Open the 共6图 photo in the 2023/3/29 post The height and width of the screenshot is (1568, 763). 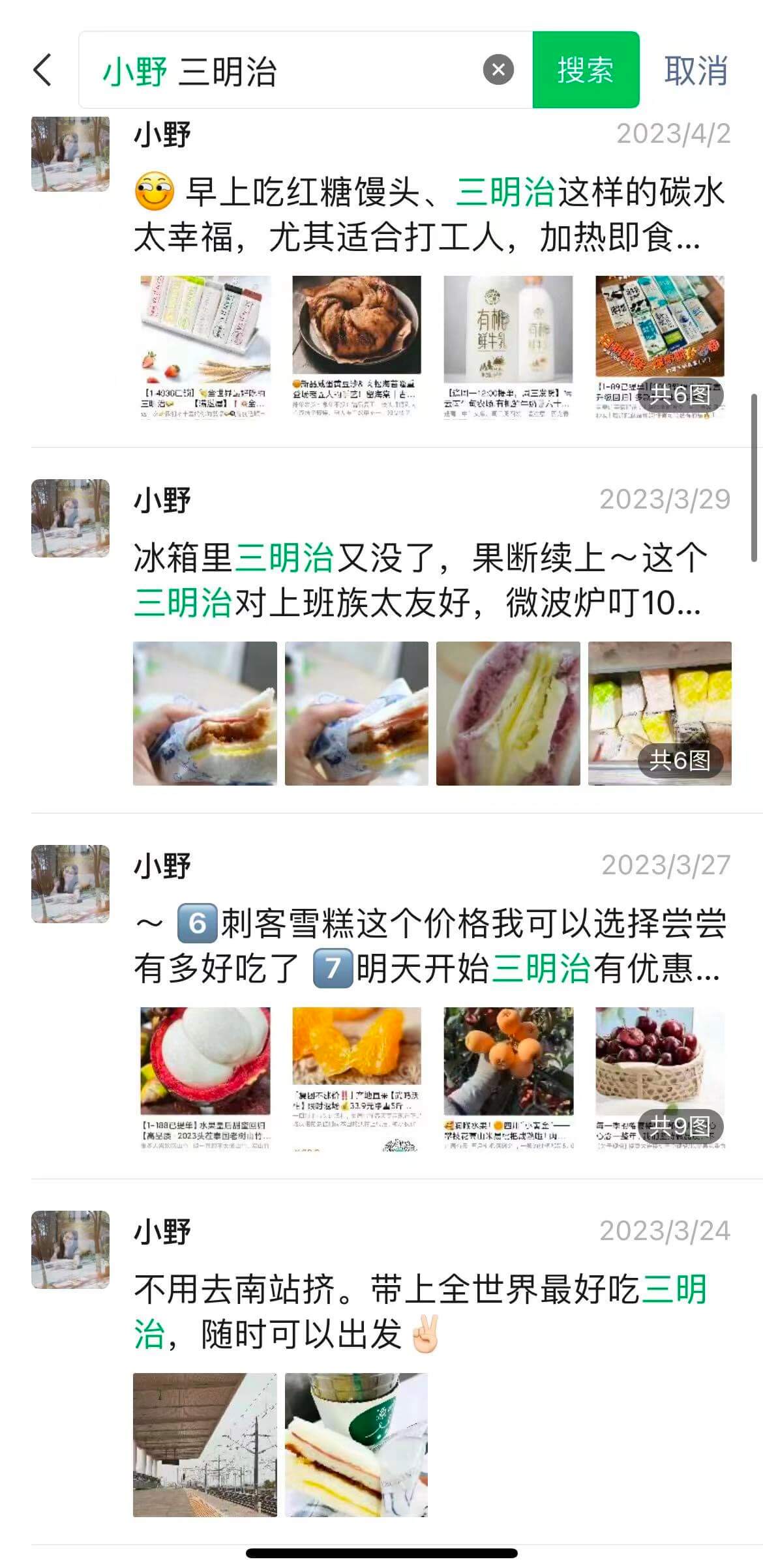pyautogui.click(x=659, y=713)
